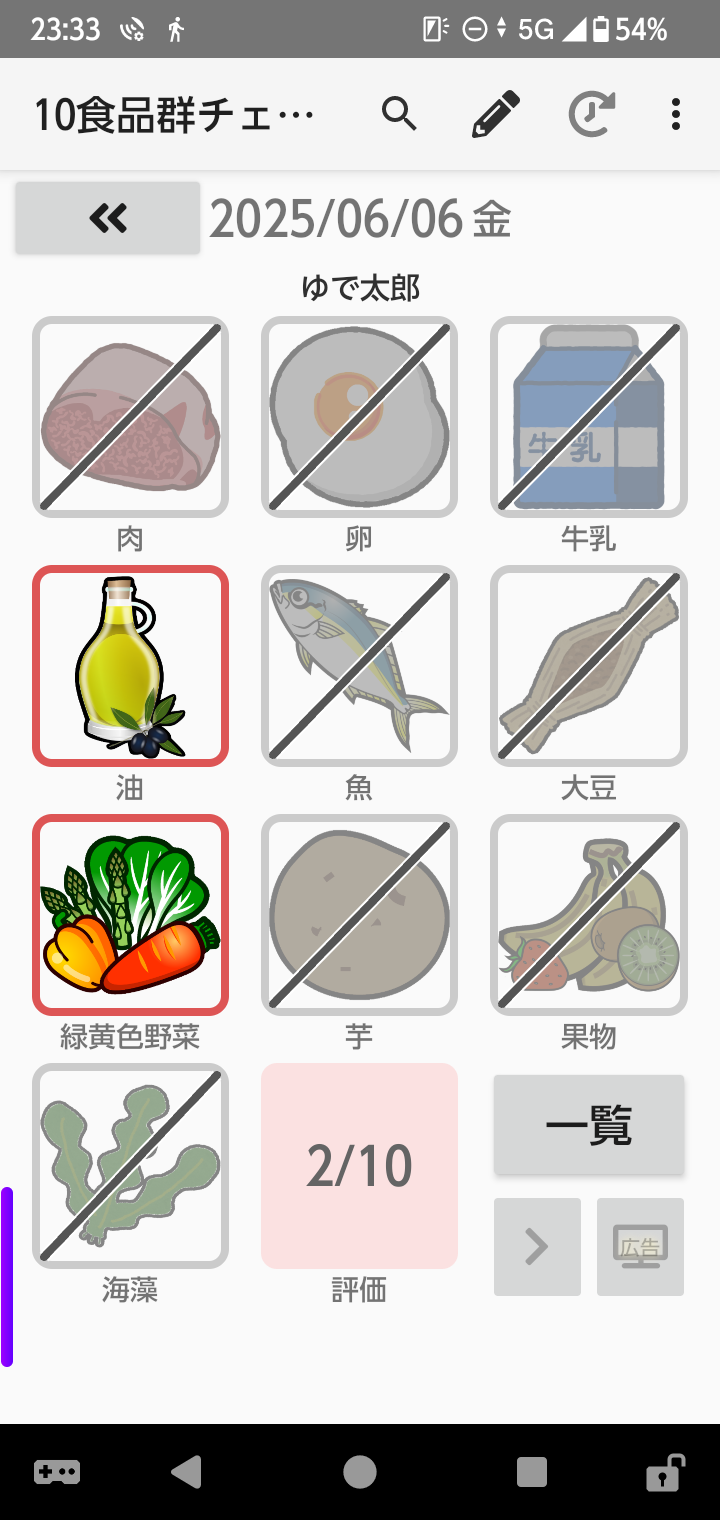This screenshot has height=1520, width=720.
Task: Tap the system back button
Action: [x=186, y=1472]
